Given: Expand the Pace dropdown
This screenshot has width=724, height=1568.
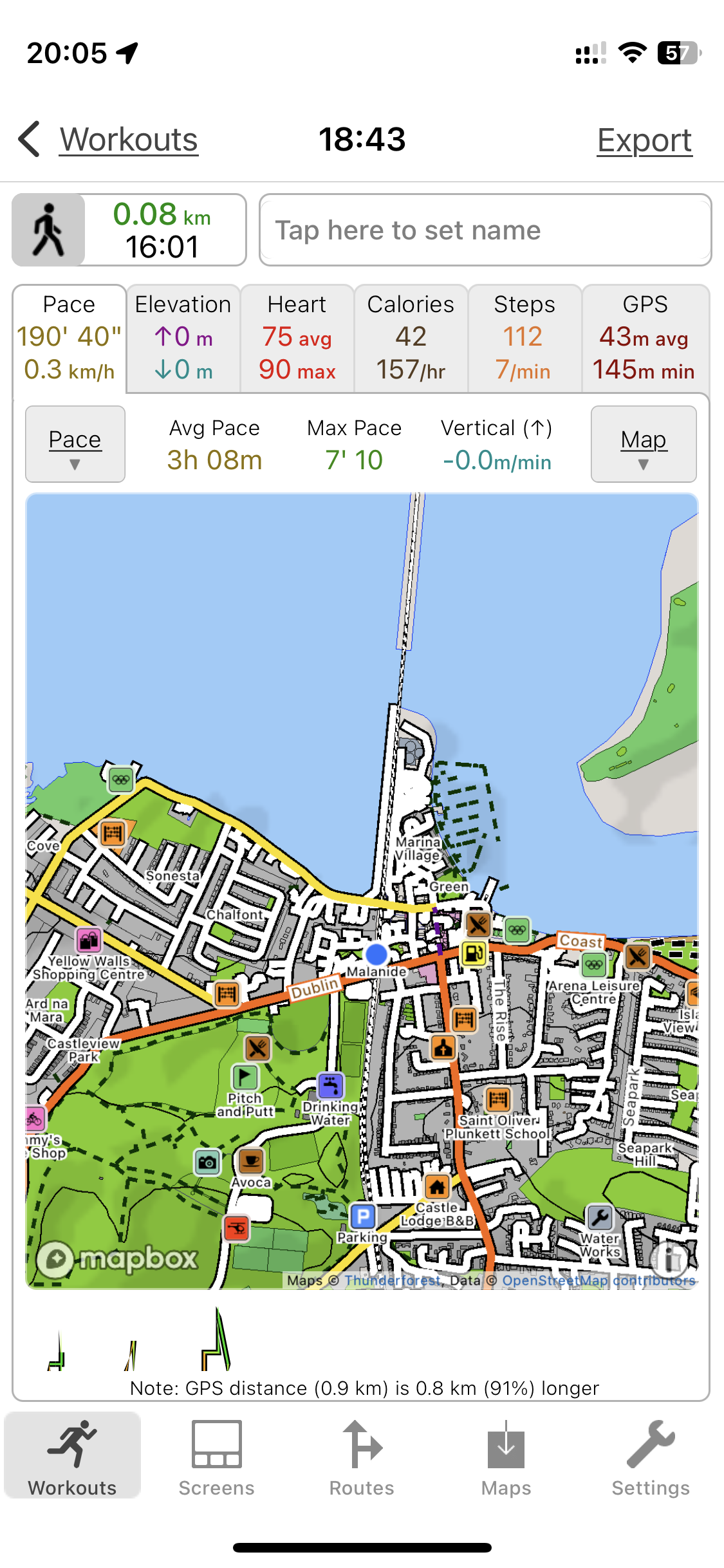Looking at the screenshot, I should click(75, 444).
